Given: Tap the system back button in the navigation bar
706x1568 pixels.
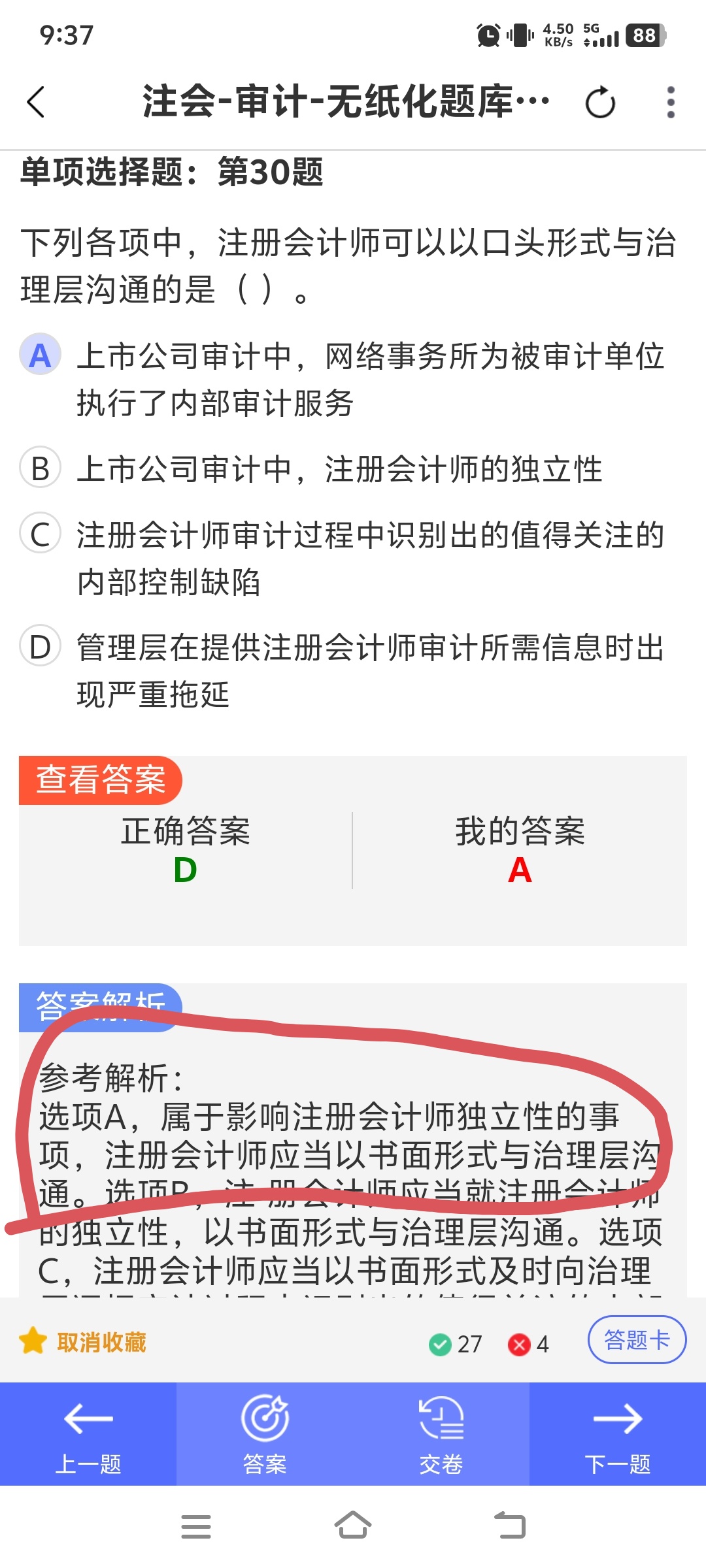Looking at the screenshot, I should tap(510, 1526).
